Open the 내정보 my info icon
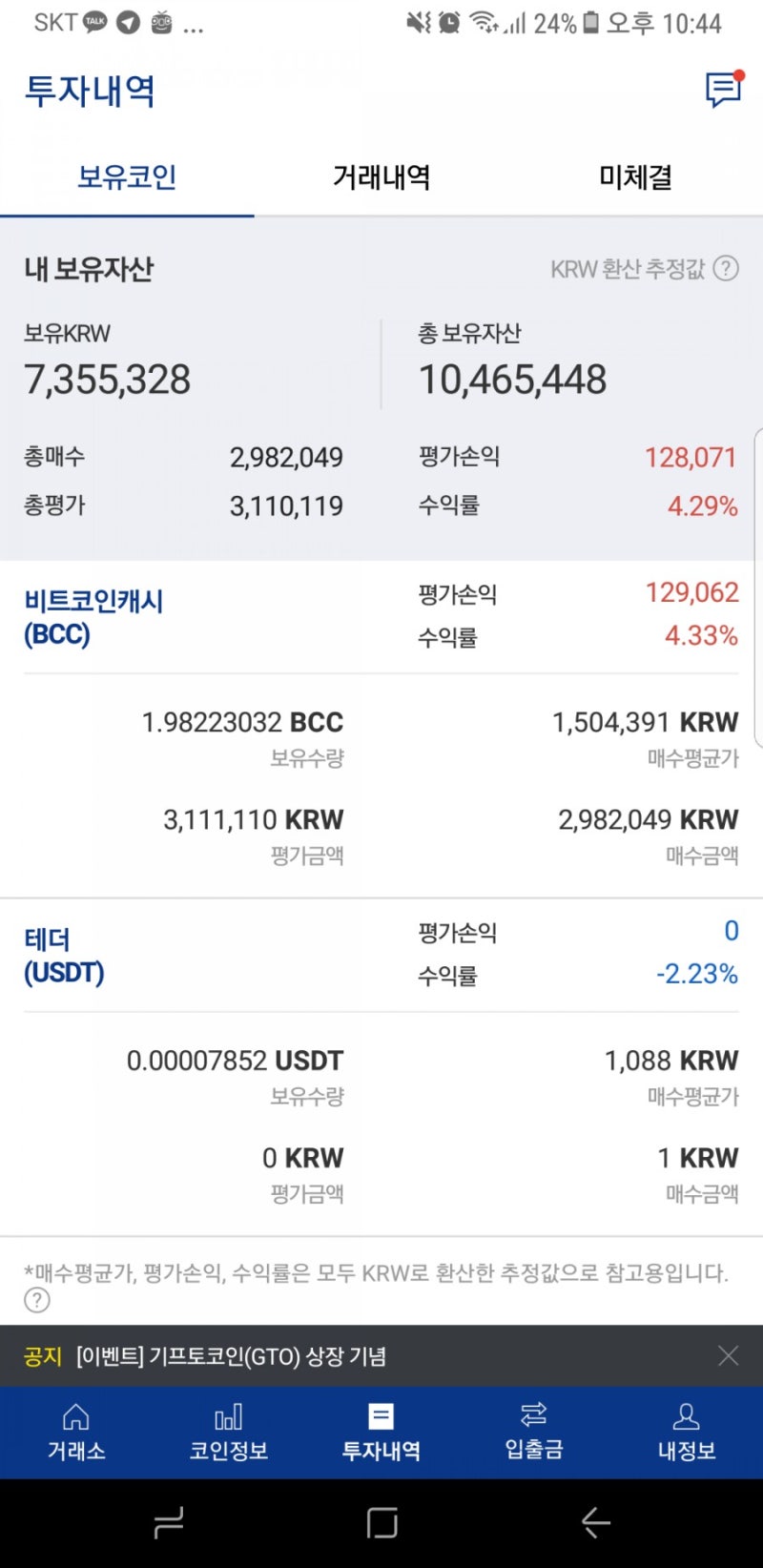Screen dimensions: 763x1568 point(686,1433)
